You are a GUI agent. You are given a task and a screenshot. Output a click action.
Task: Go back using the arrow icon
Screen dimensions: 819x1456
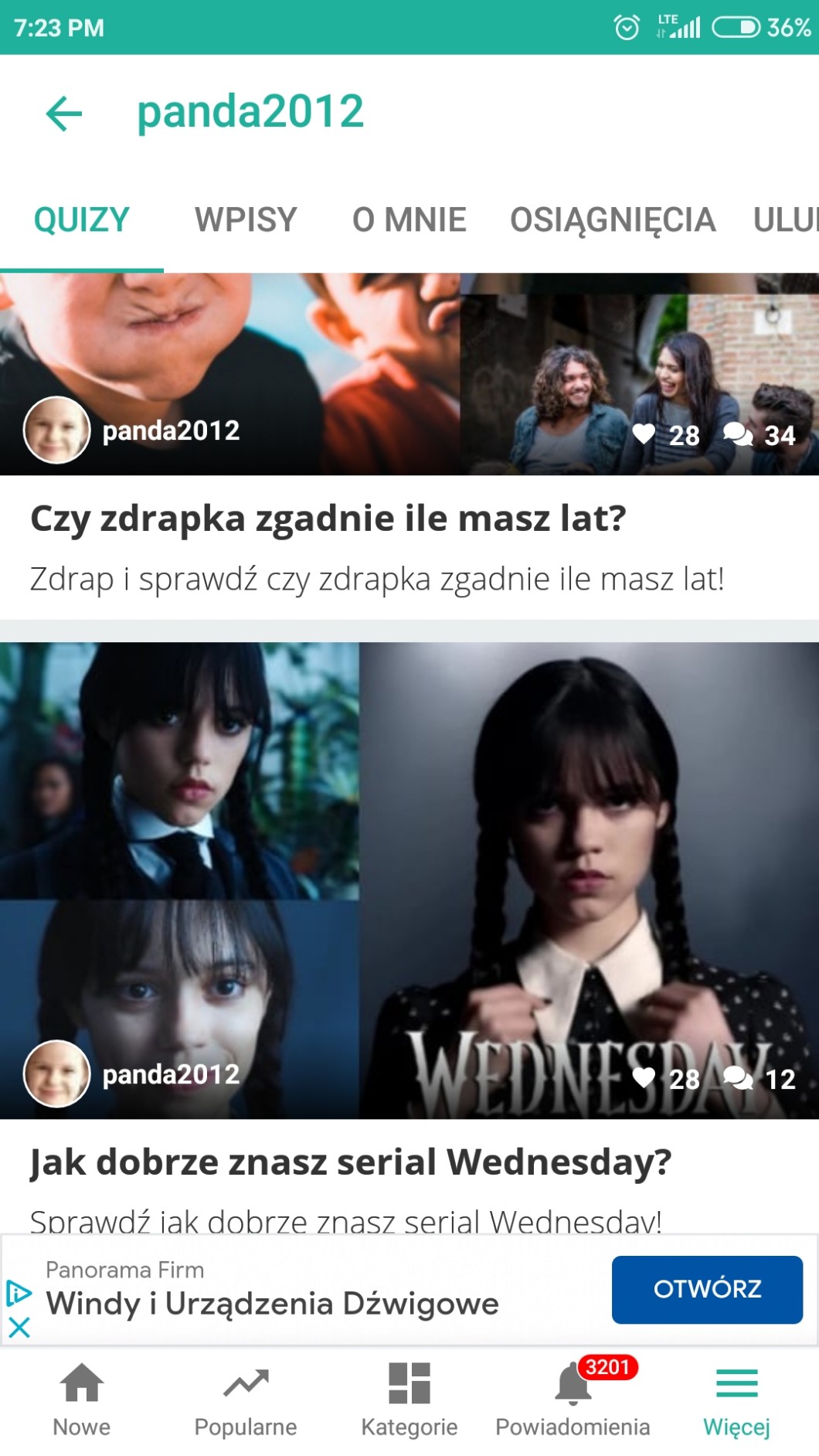pyautogui.click(x=64, y=114)
